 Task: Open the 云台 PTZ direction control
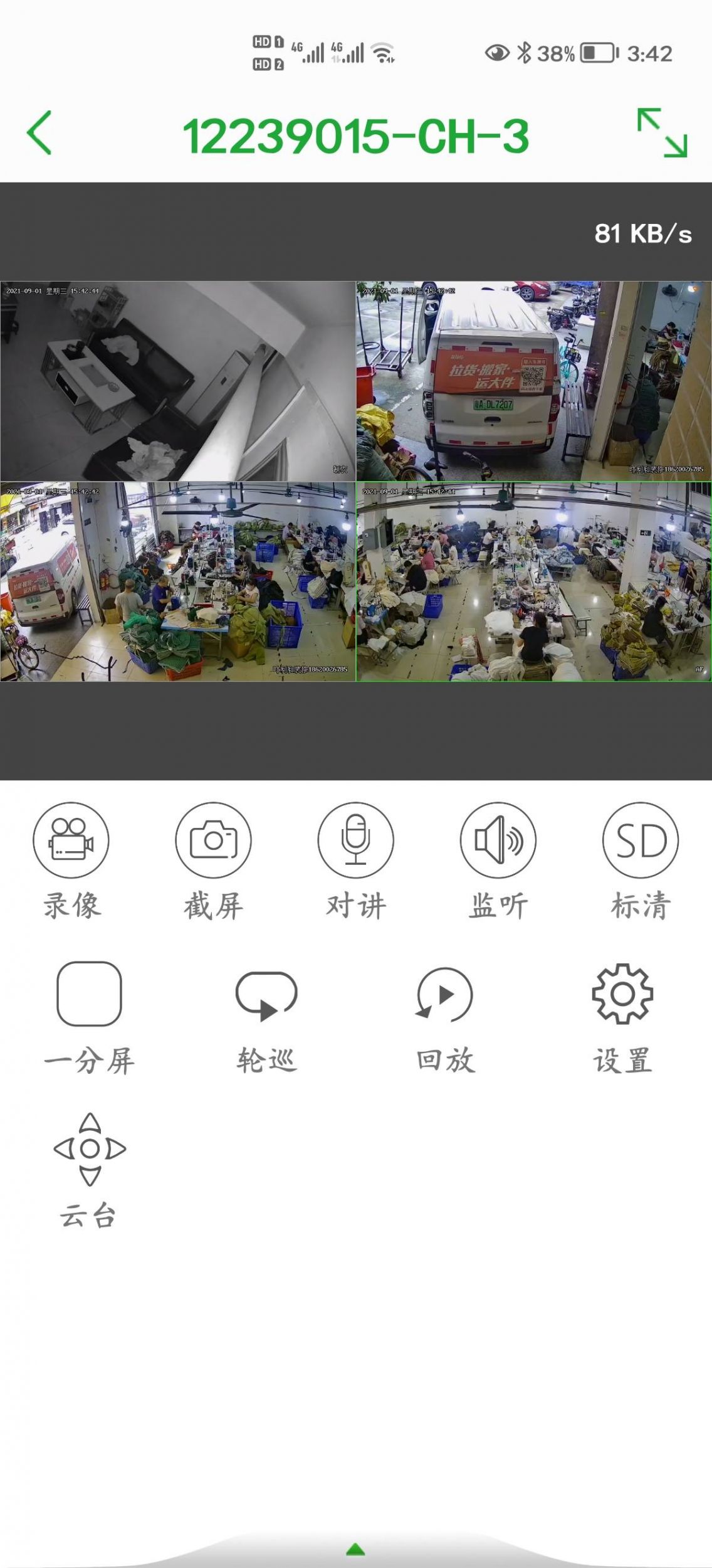(x=90, y=1149)
